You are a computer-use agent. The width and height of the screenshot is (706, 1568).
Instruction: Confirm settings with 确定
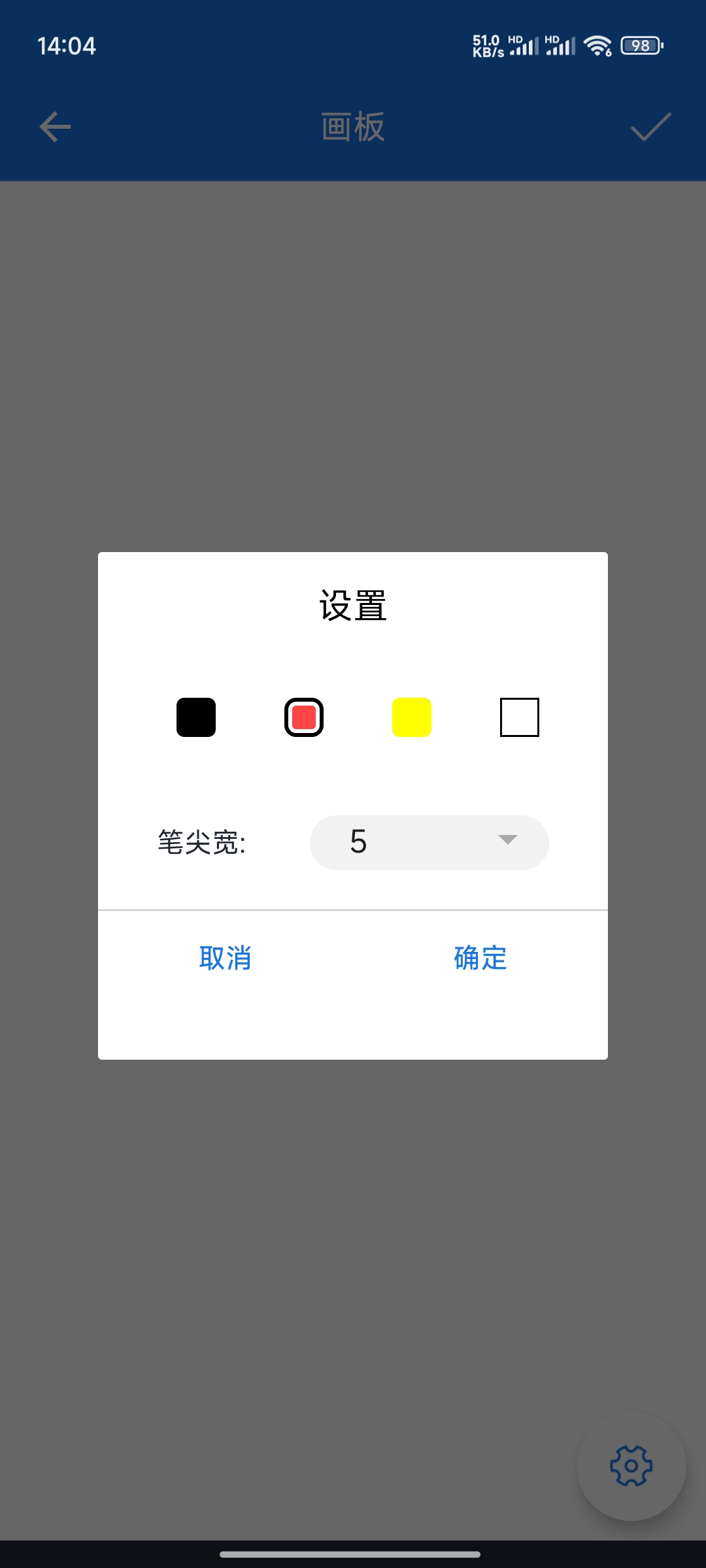coord(480,958)
